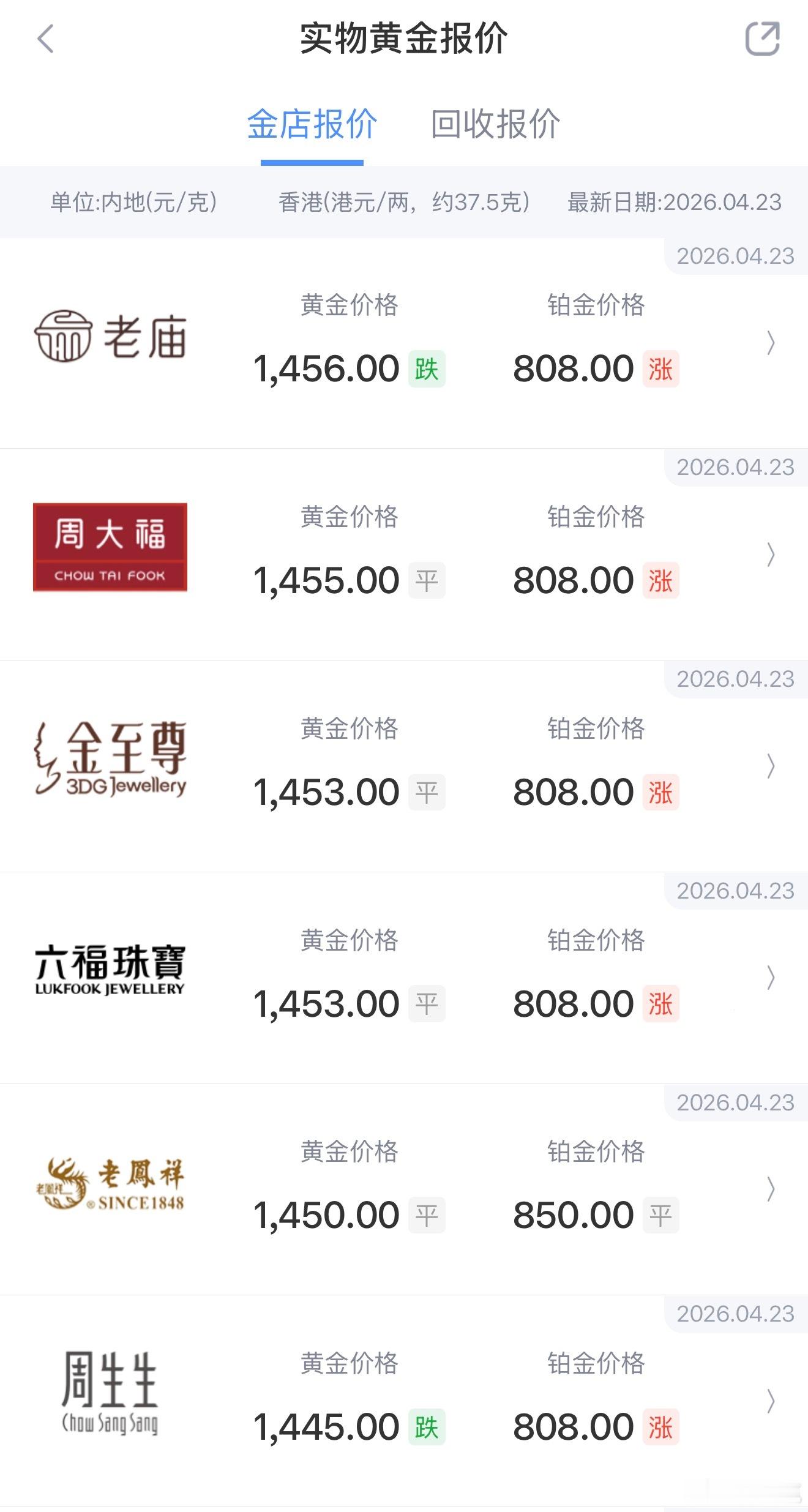Click the share icon at top right
The image size is (808, 1512).
pyautogui.click(x=763, y=38)
